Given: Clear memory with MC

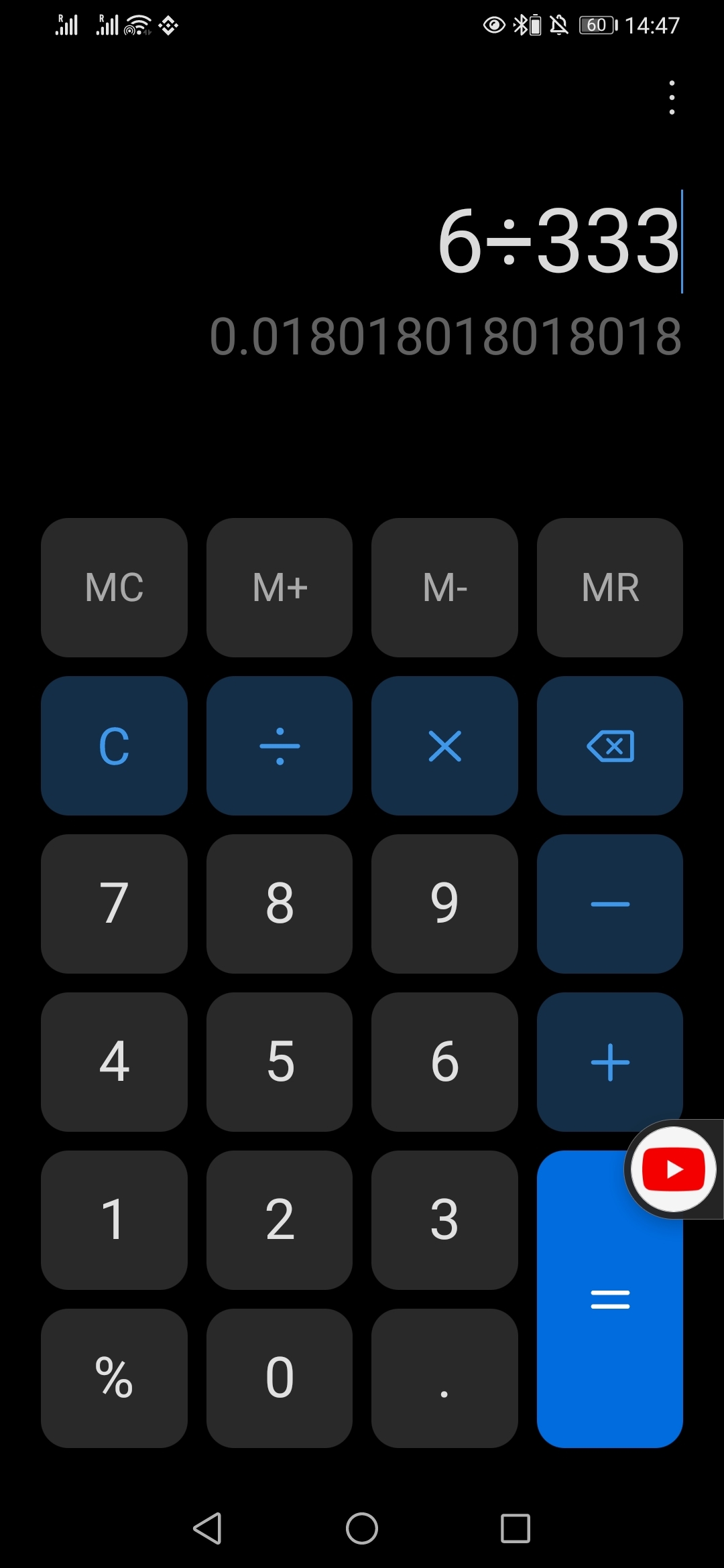Looking at the screenshot, I should [114, 588].
